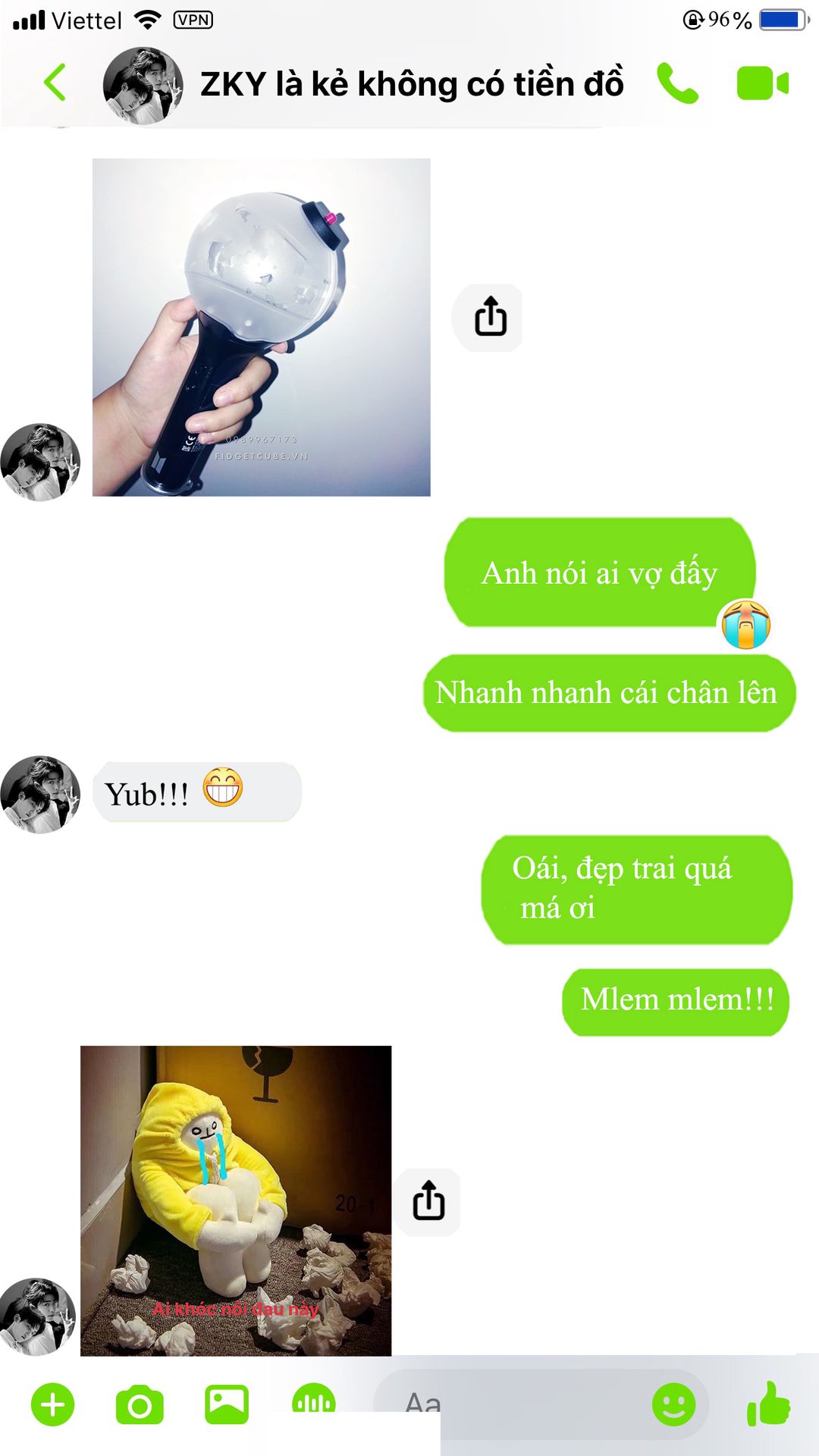Record a voice message
The image size is (819, 1456).
(314, 1399)
